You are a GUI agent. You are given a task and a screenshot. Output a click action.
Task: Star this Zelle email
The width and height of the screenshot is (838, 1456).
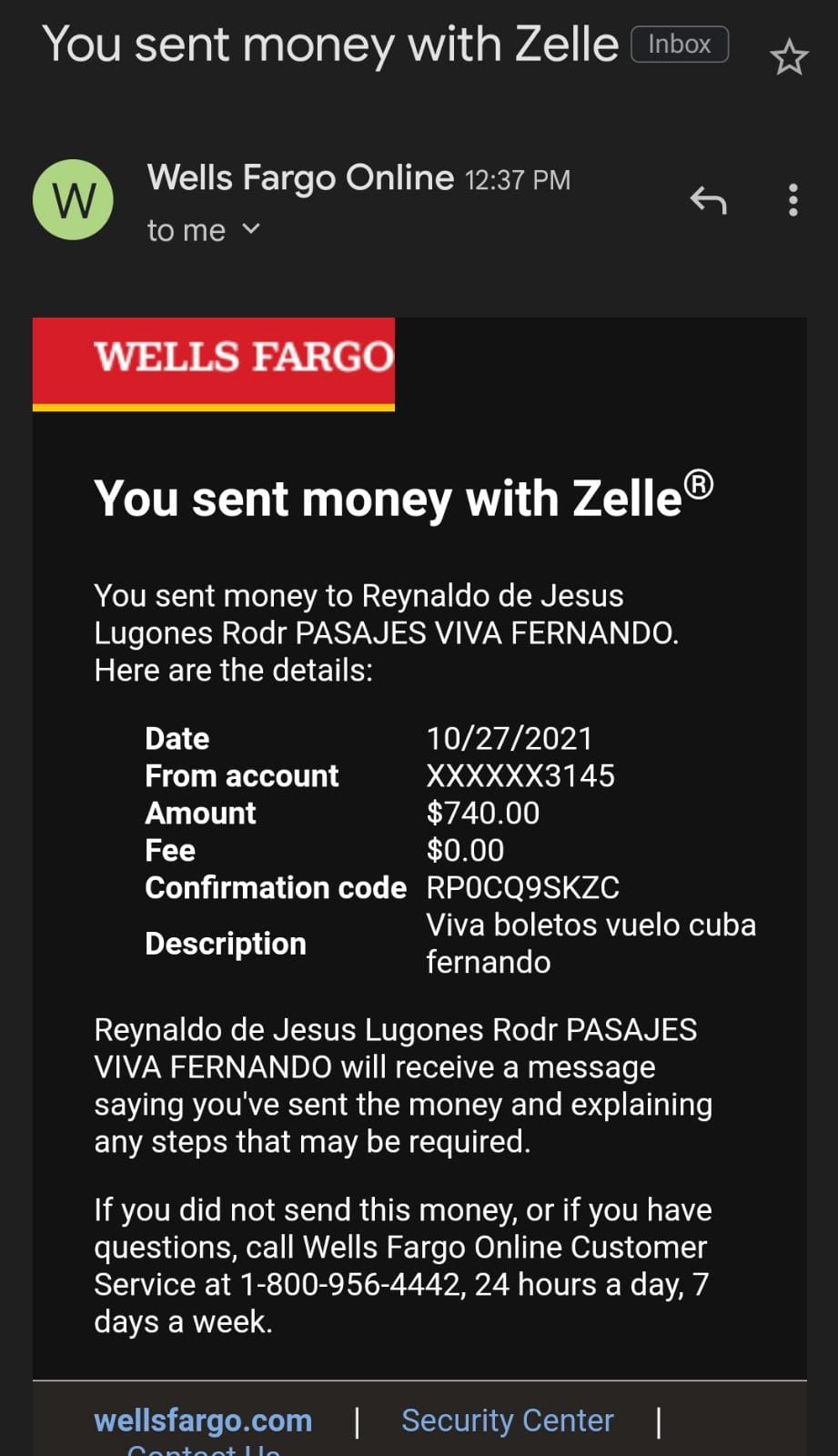pos(789,57)
